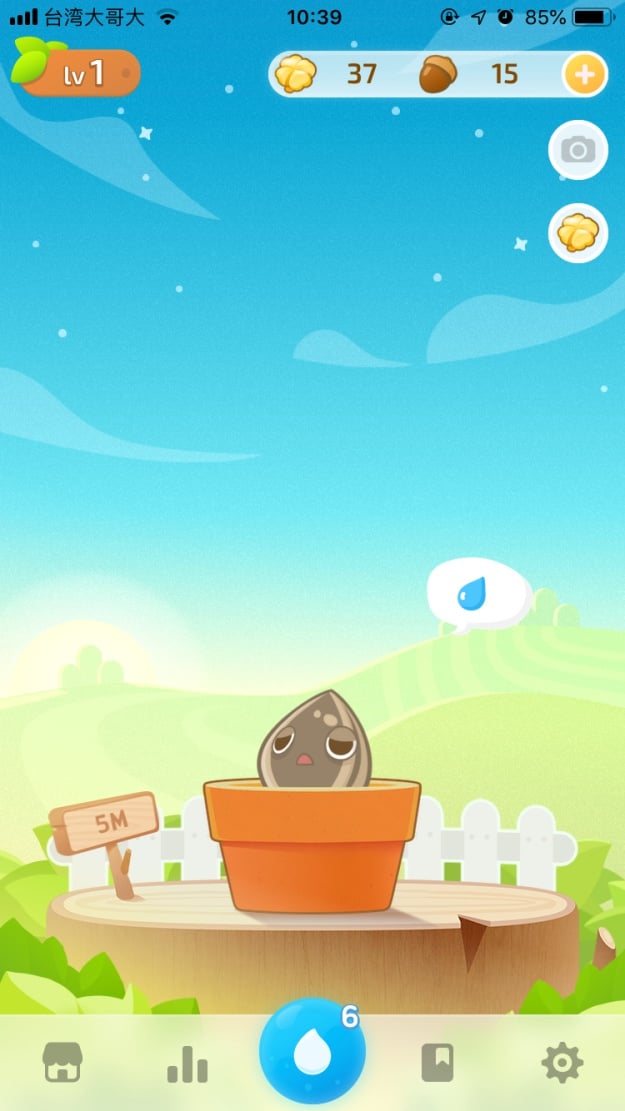Open the camera to take a photo
Image resolution: width=625 pixels, height=1111 pixels.
578,150
